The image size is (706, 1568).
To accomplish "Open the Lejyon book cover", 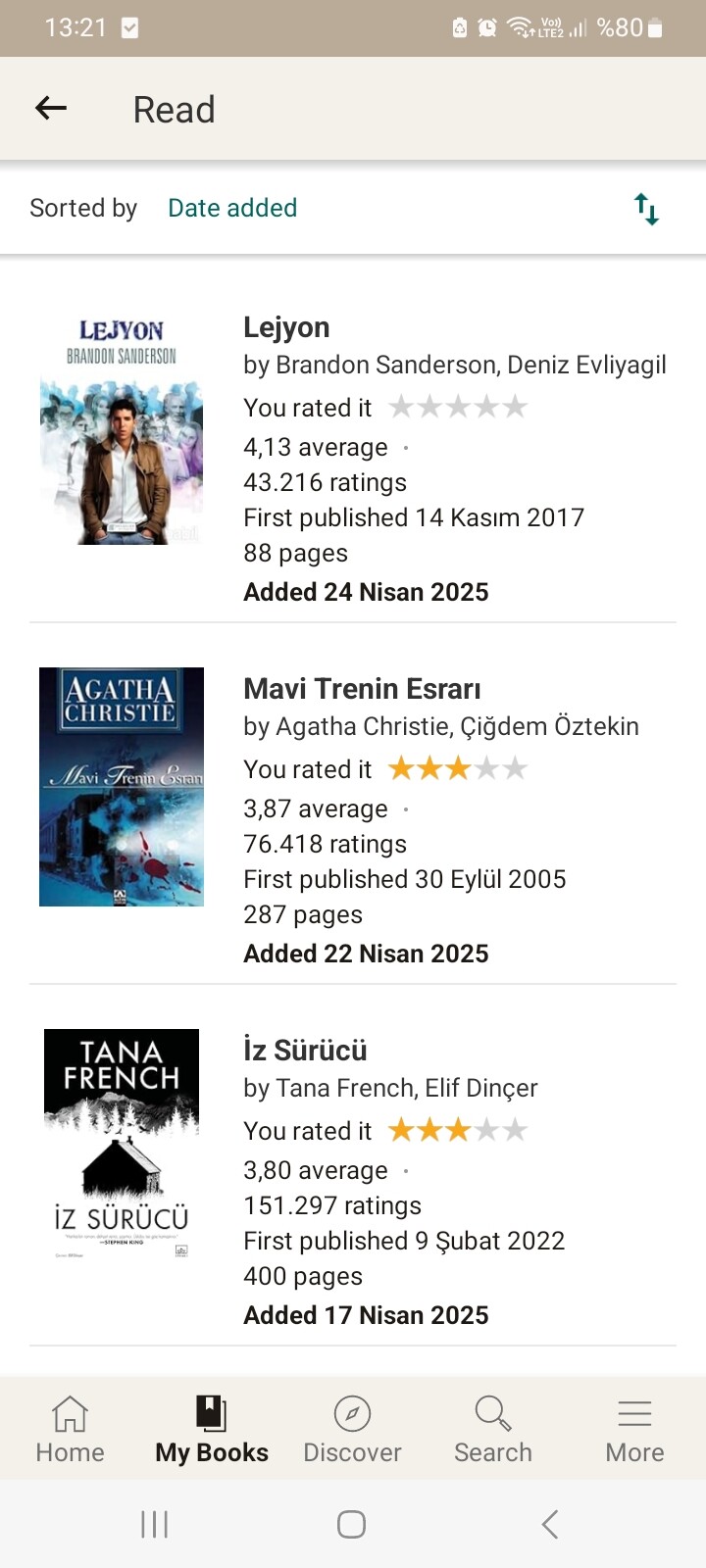I will pyautogui.click(x=122, y=429).
